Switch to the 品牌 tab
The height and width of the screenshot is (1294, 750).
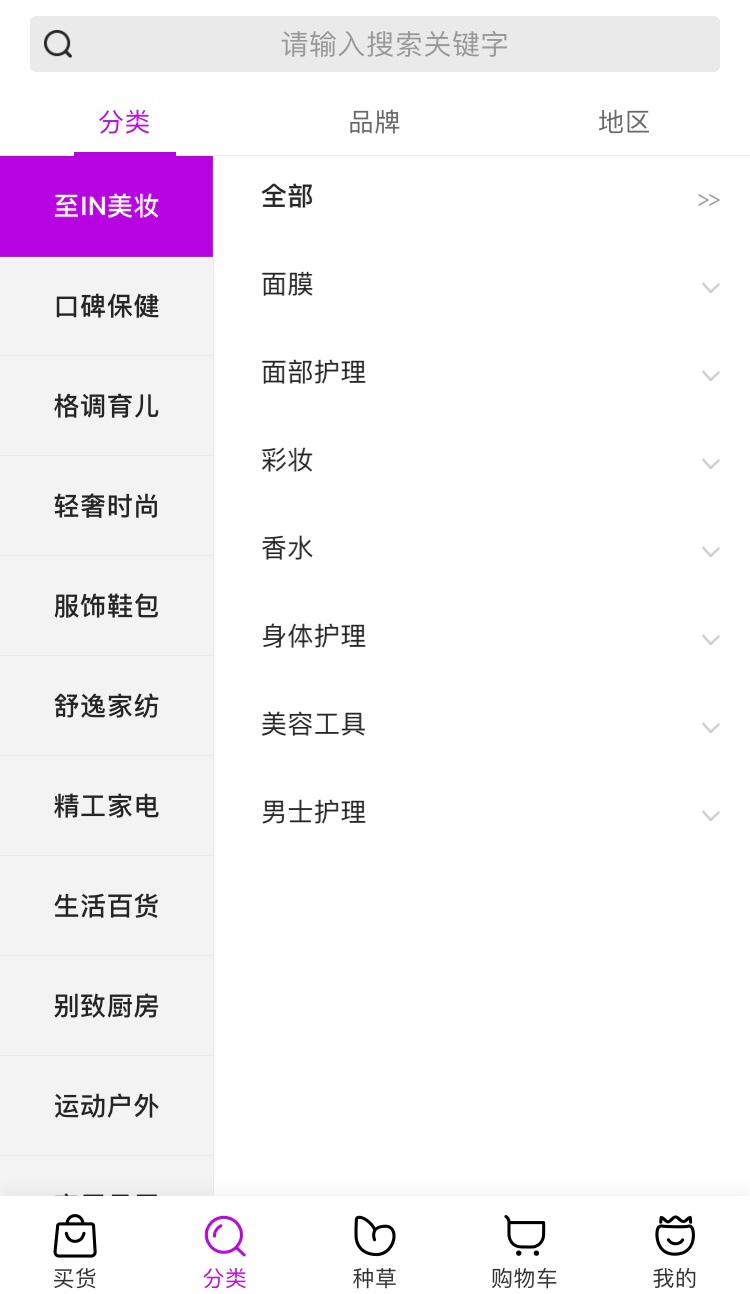point(375,122)
